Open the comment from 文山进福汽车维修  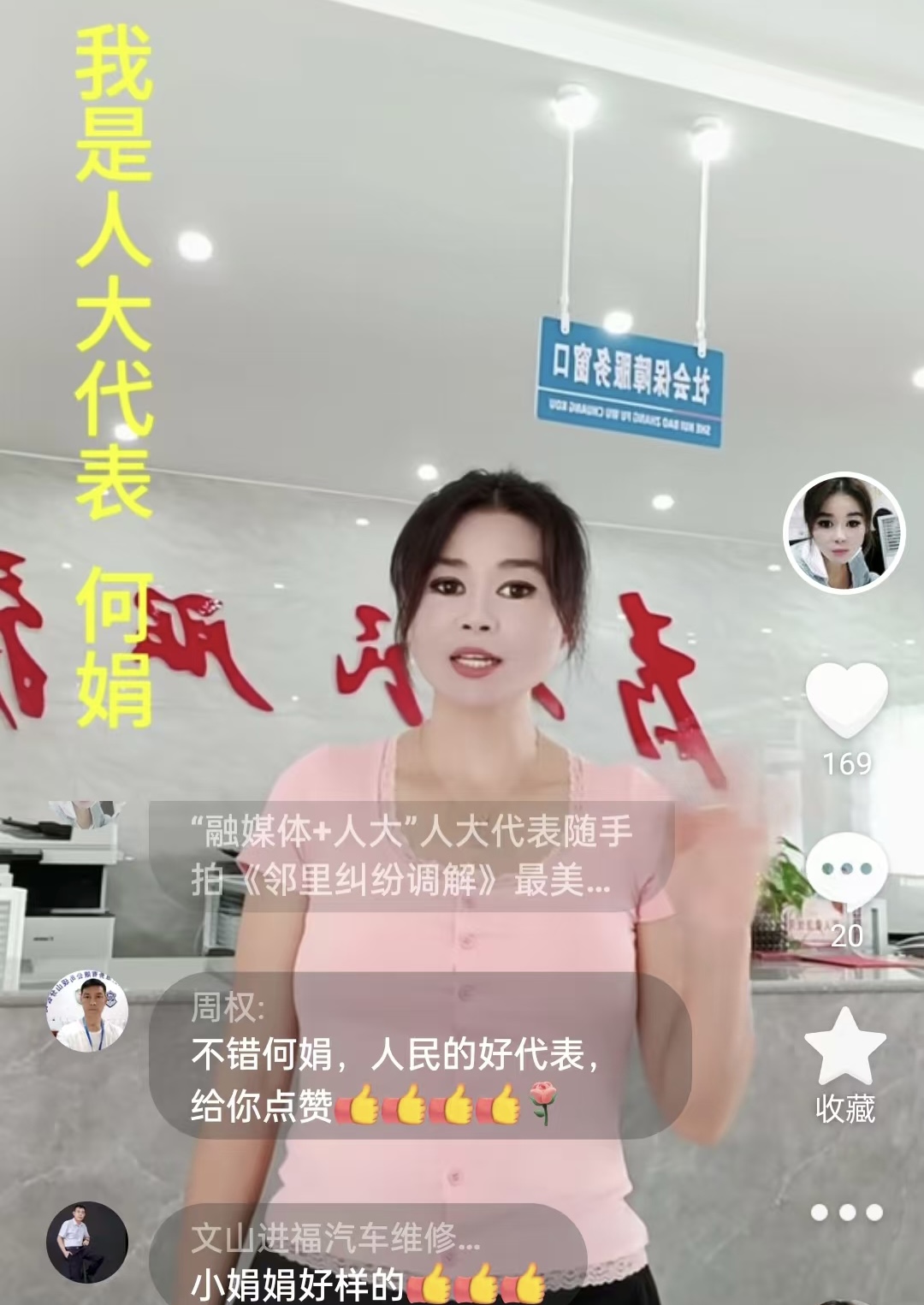pyautogui.click(x=368, y=1260)
